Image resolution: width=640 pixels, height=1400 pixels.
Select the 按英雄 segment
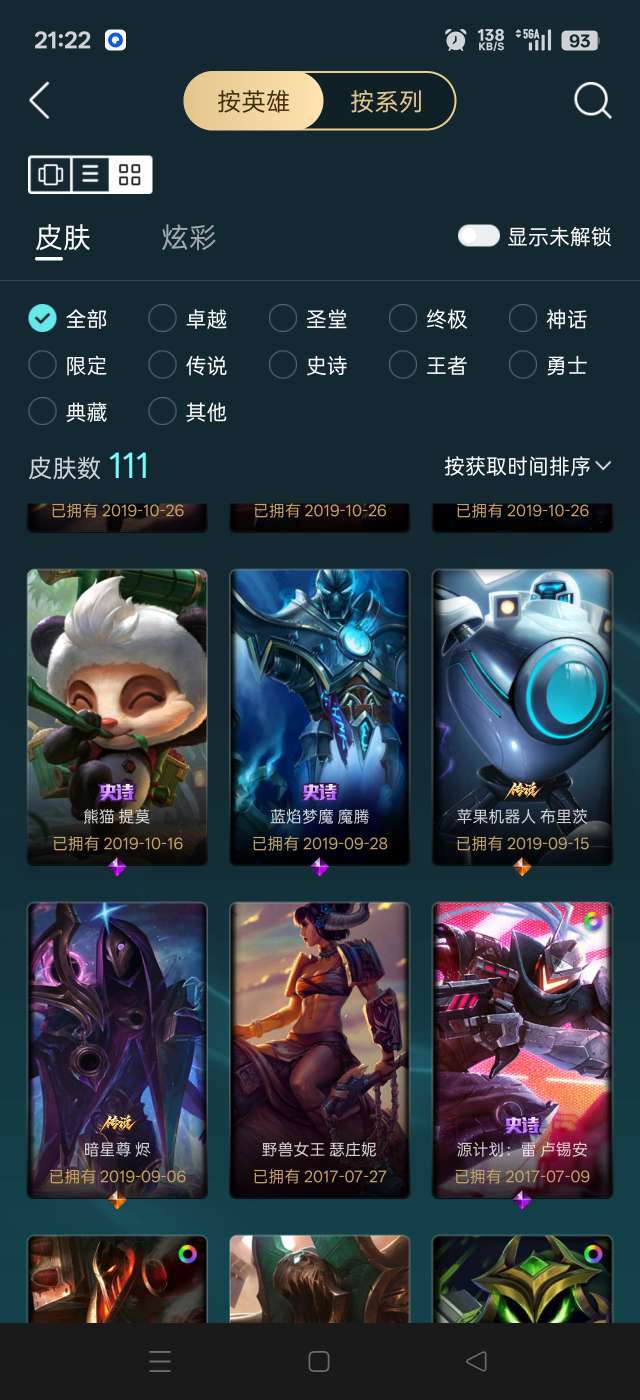[x=254, y=101]
